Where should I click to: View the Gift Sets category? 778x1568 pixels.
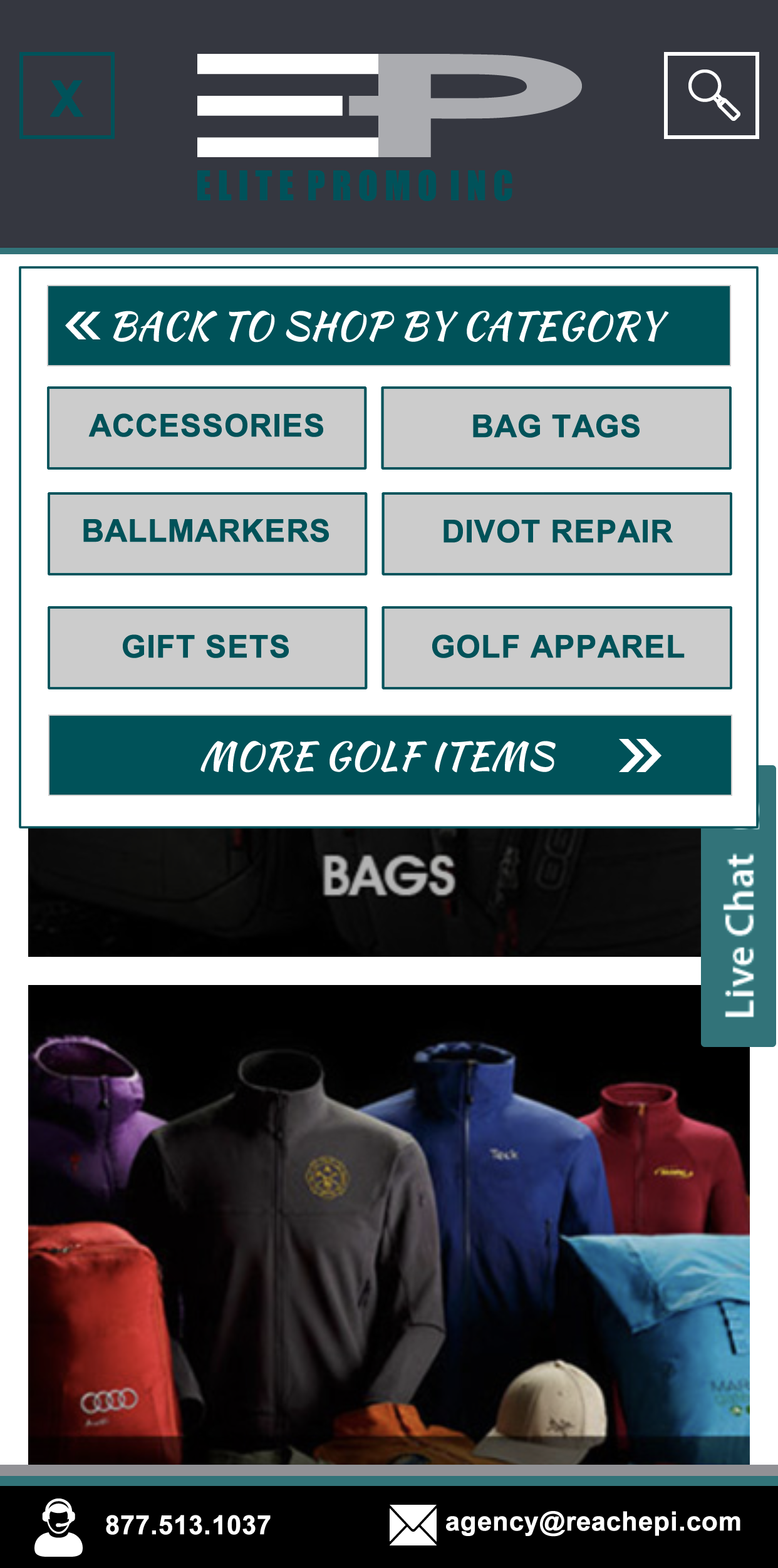pyautogui.click(x=207, y=647)
